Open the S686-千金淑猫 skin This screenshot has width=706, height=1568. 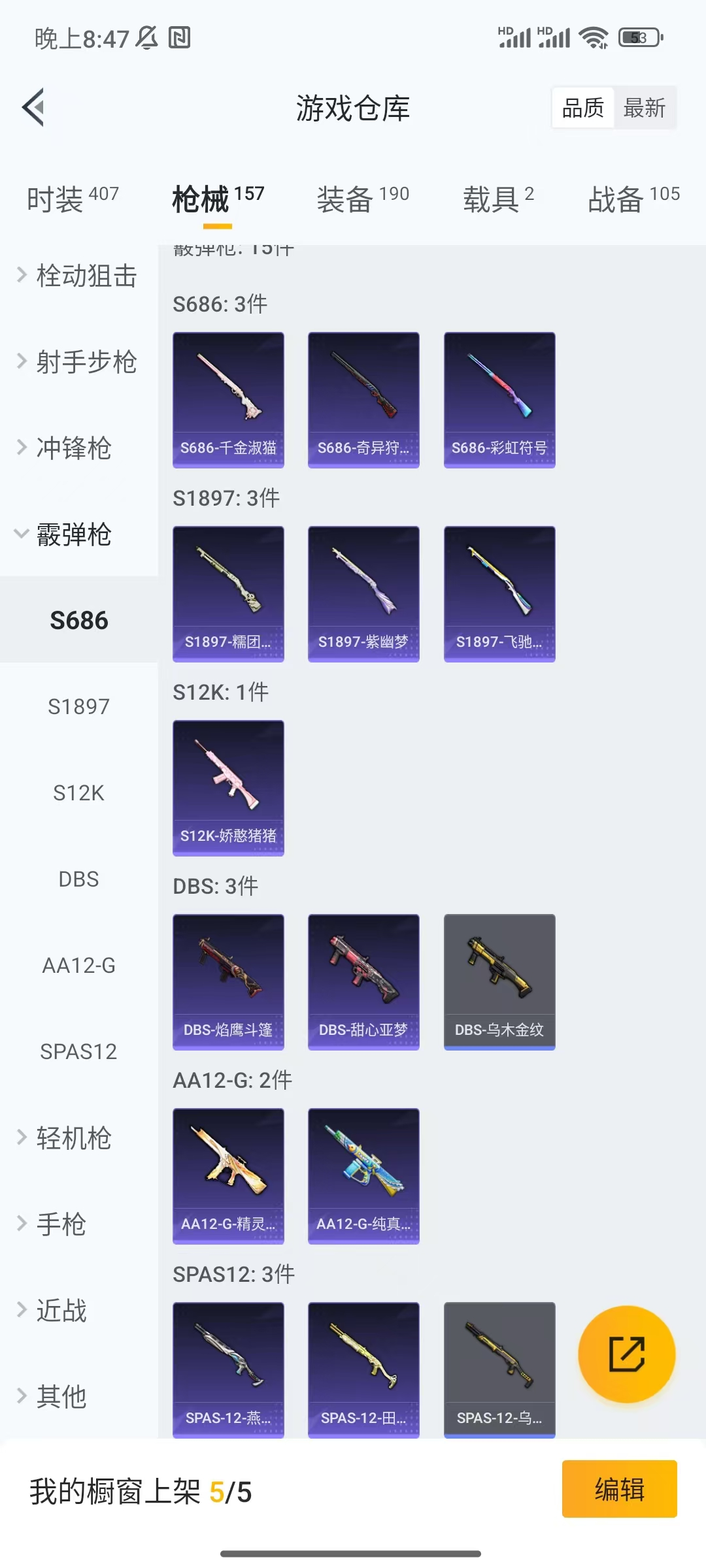(x=228, y=399)
